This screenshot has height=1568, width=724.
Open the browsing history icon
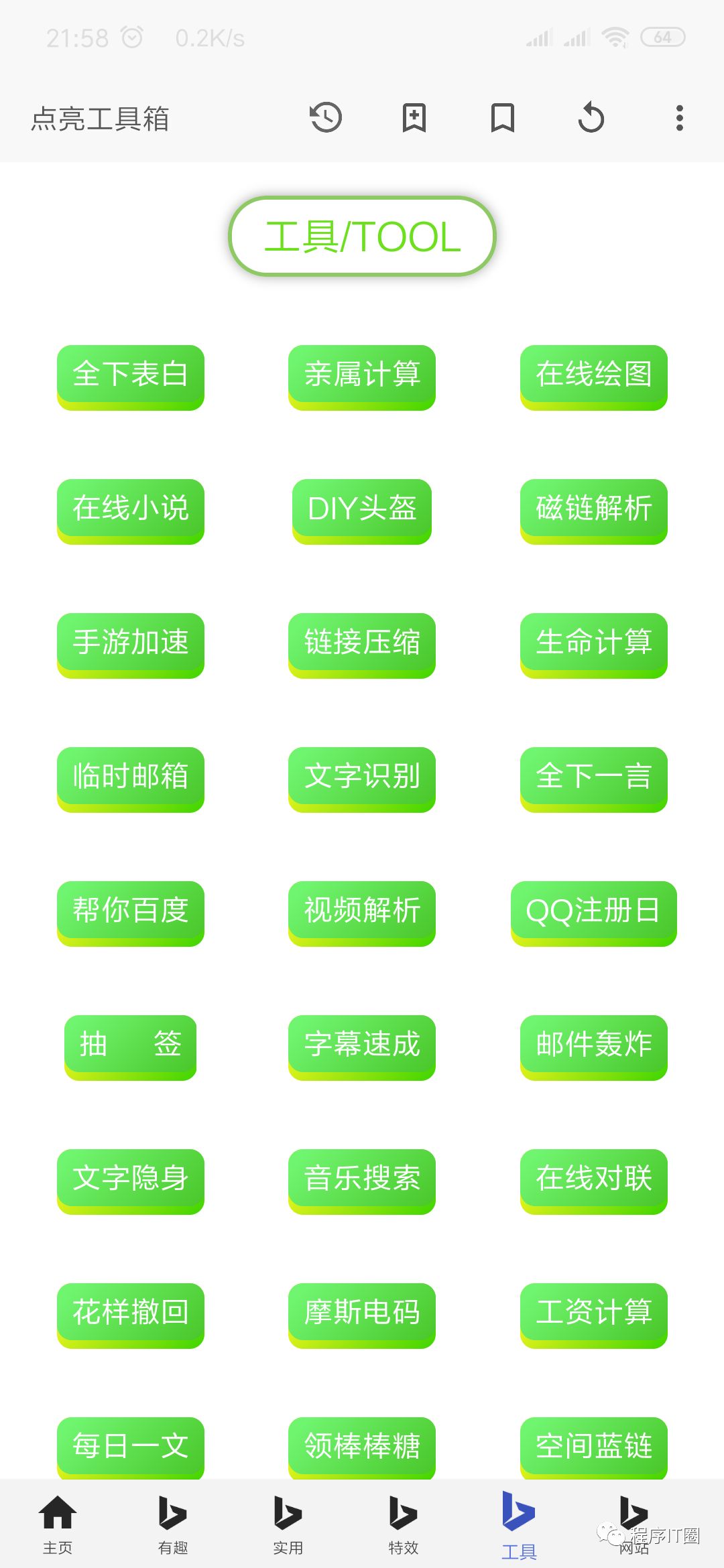[326, 118]
